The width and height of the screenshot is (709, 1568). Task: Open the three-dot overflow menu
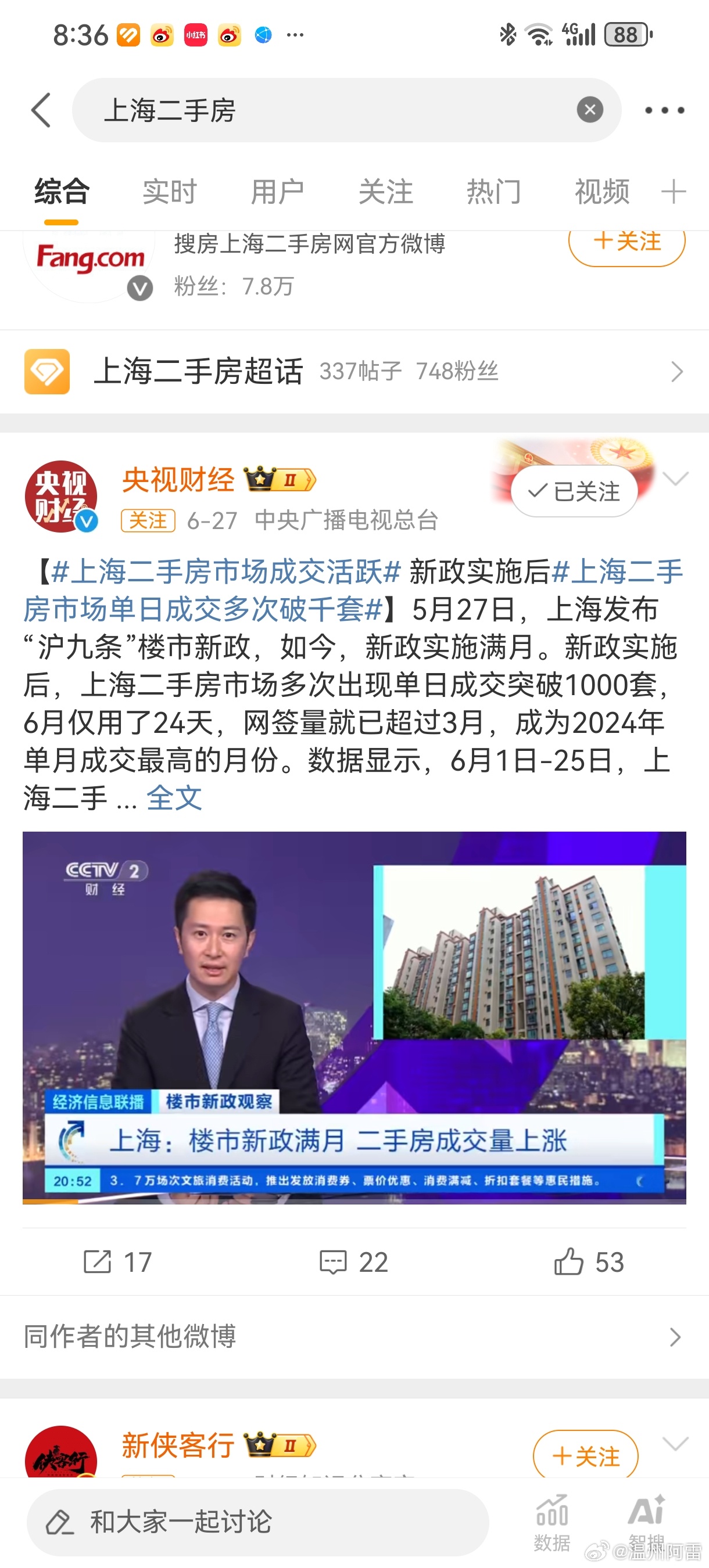(x=664, y=110)
